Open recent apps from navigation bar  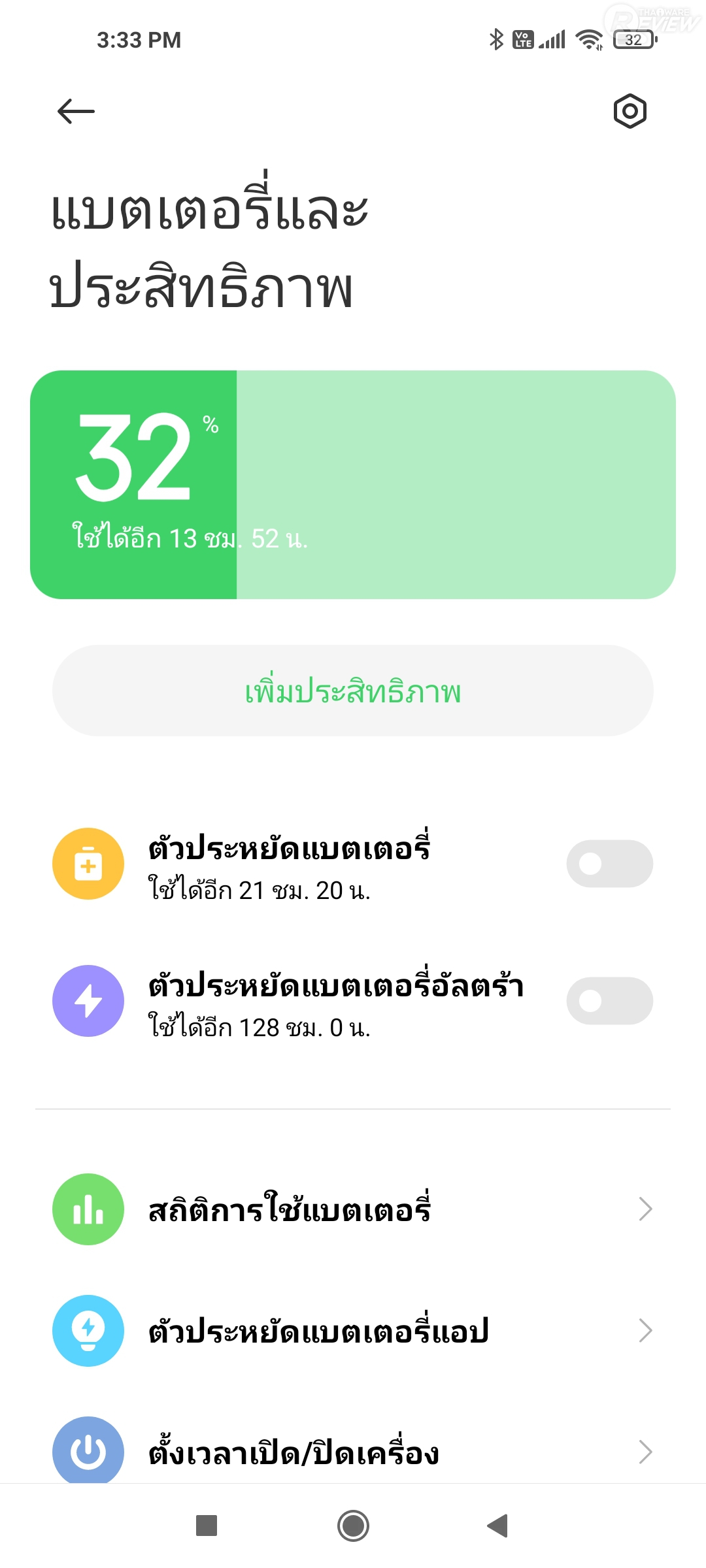point(207,1526)
